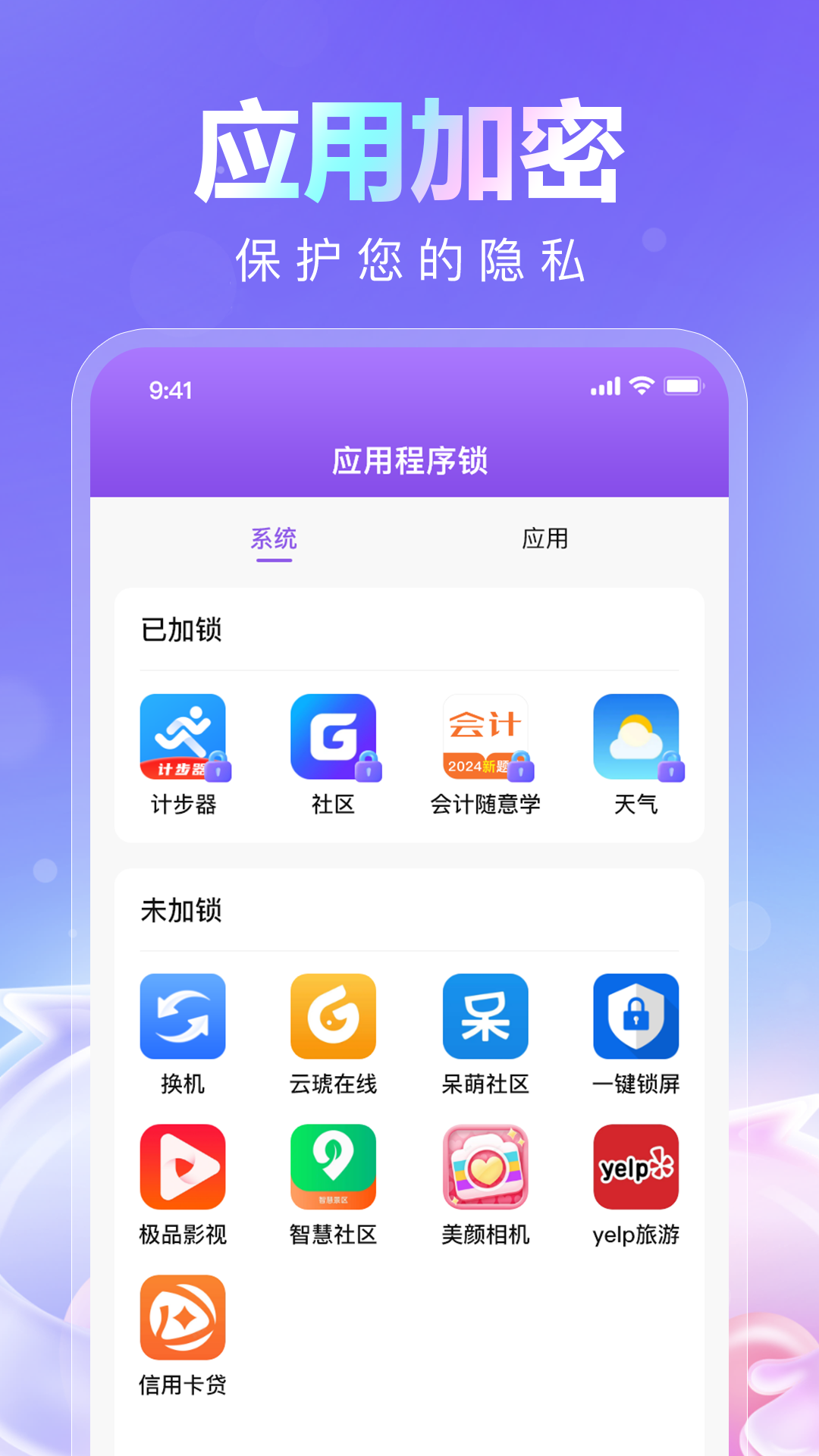Screen dimensions: 819x1456
Task: Select the 智慧社区 app icon
Action: pyautogui.click(x=334, y=1166)
